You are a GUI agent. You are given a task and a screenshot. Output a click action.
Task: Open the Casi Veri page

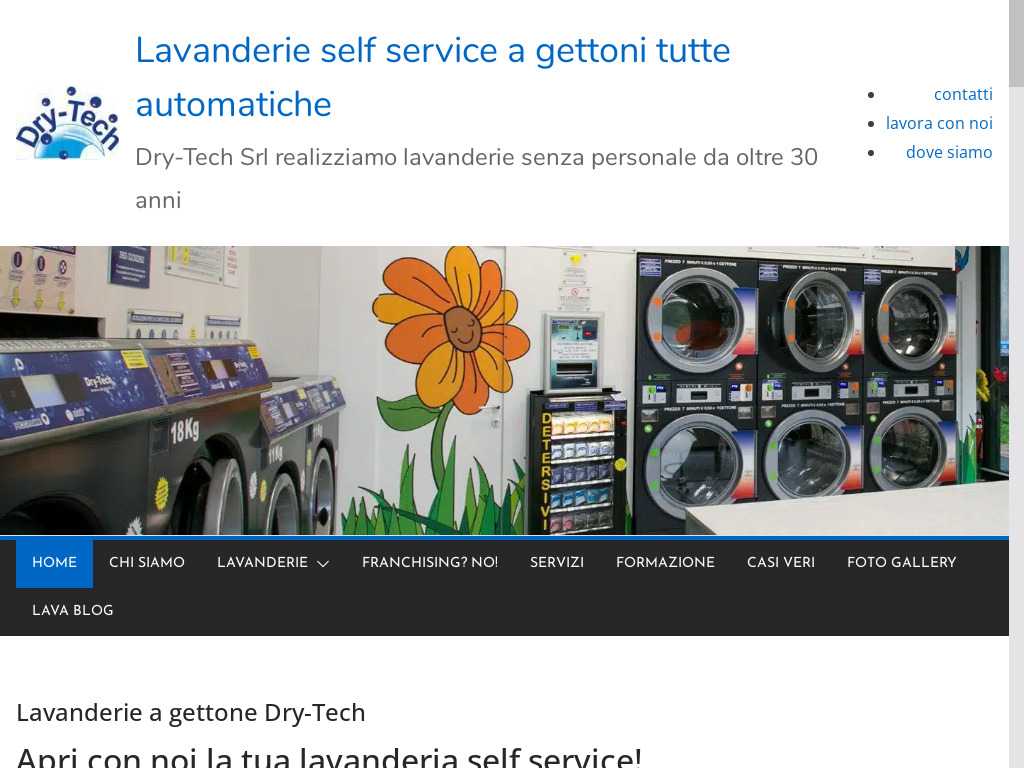coord(780,563)
